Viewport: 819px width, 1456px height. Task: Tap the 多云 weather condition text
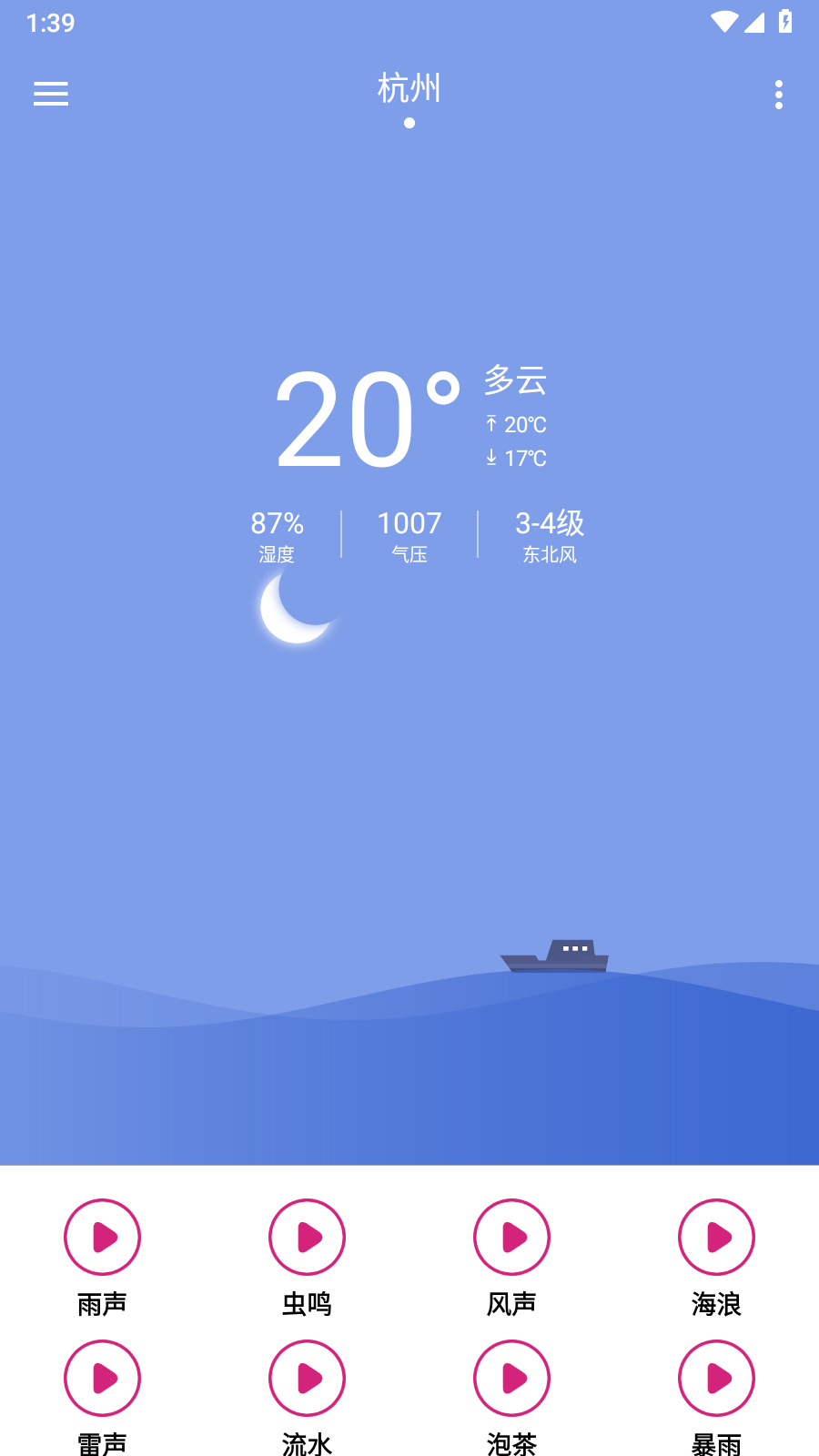[515, 382]
